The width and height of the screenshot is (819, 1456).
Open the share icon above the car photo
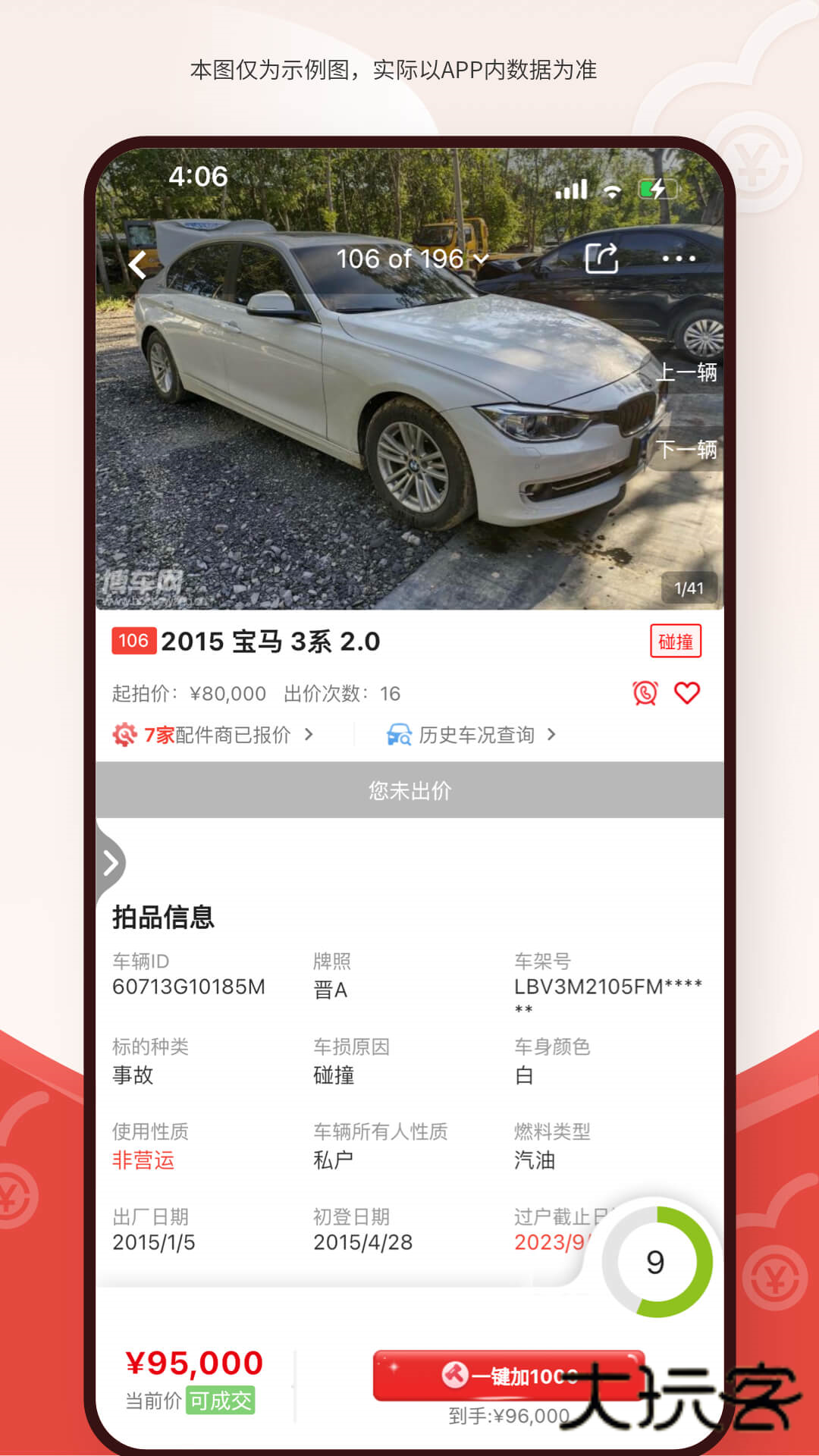click(x=601, y=259)
